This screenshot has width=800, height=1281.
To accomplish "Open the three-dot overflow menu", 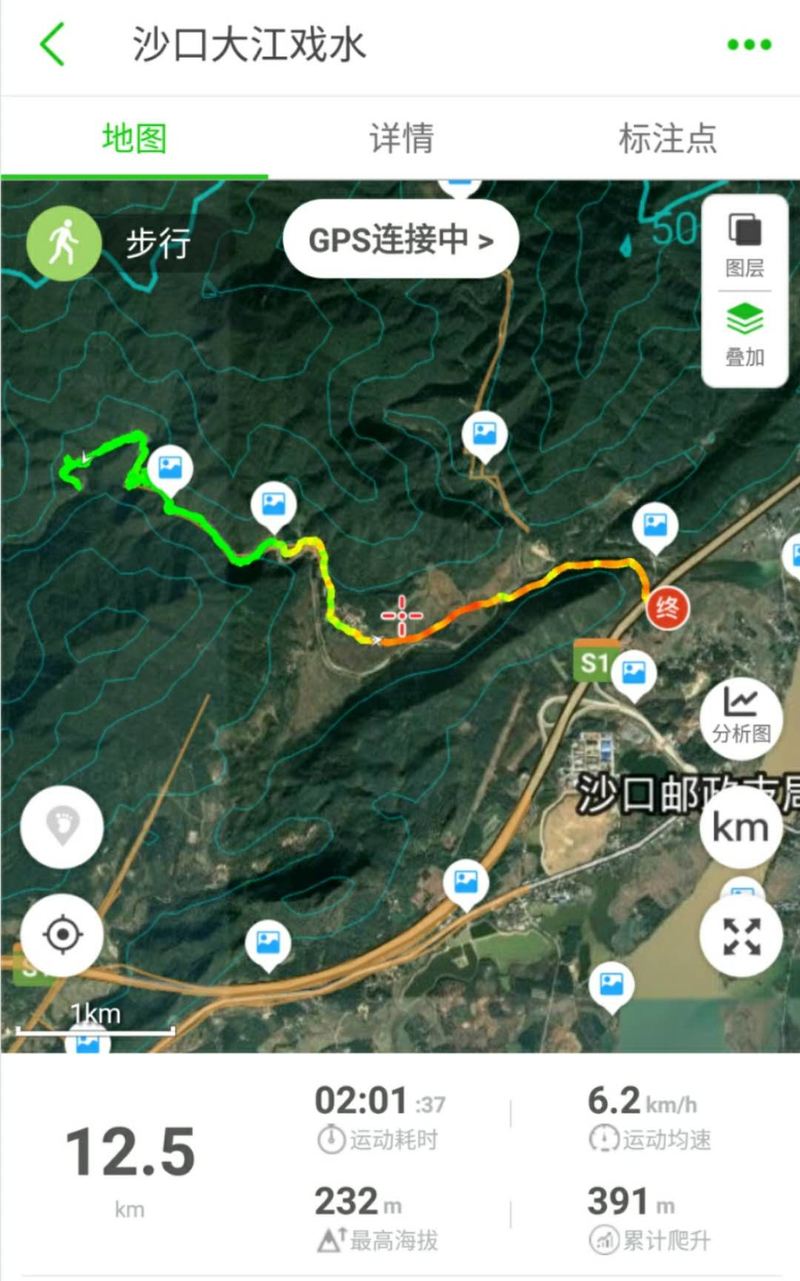I will (x=749, y=45).
